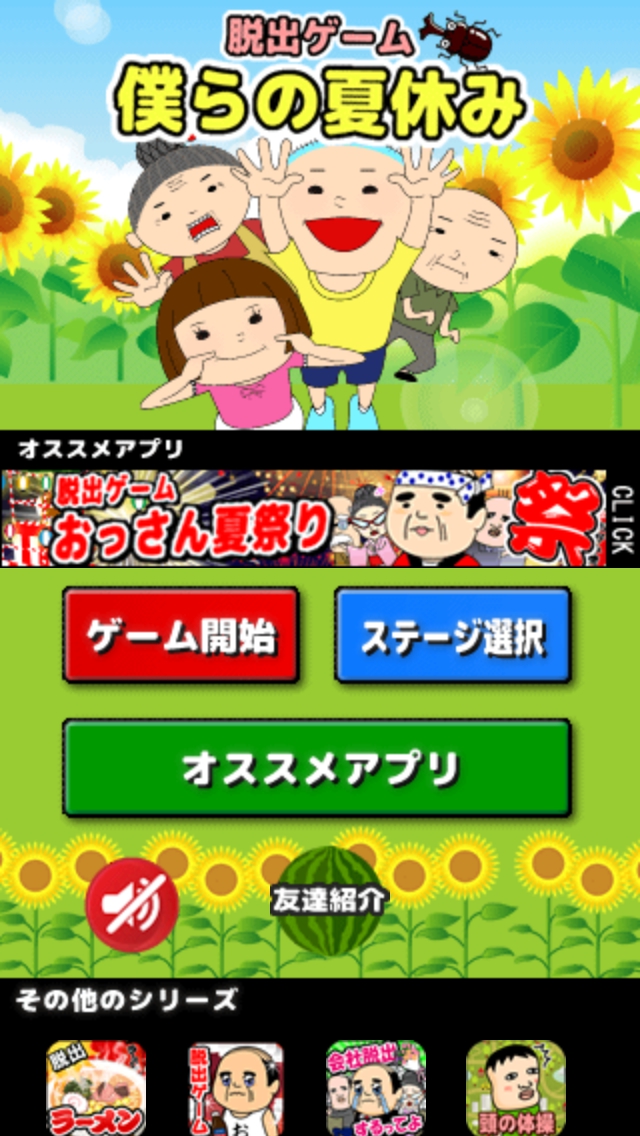Viewport: 640px width, 1136px height.
Task: Open the 友達紹介 watermelon button
Action: [x=328, y=899]
